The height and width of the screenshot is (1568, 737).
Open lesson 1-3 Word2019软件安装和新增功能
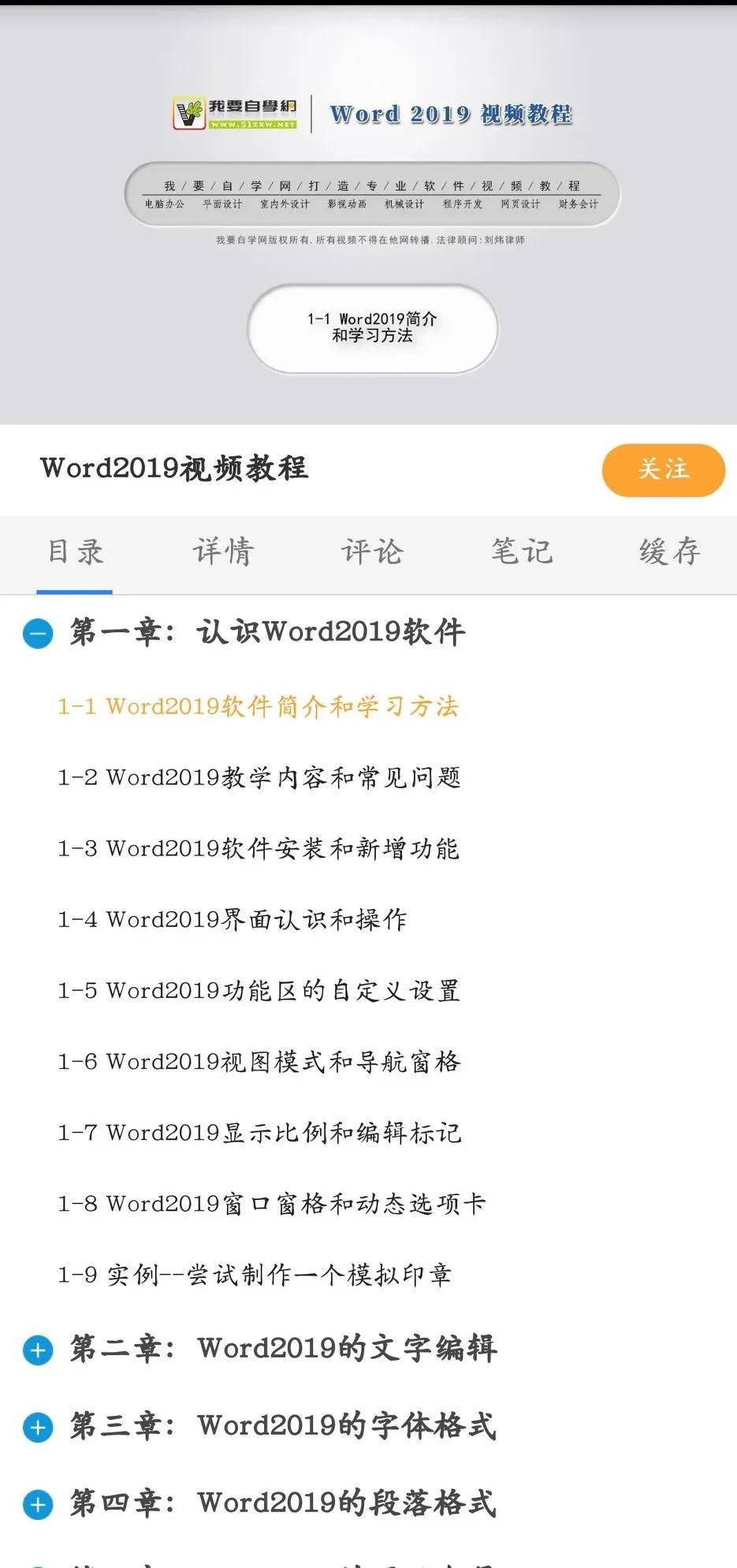258,848
